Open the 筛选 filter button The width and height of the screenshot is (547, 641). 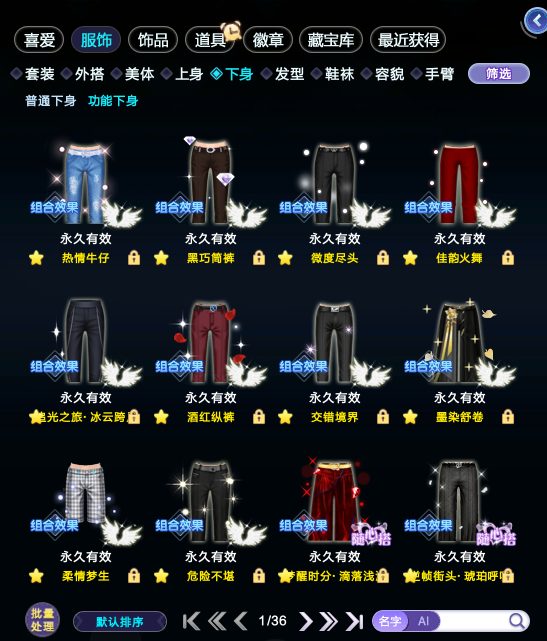[499, 74]
